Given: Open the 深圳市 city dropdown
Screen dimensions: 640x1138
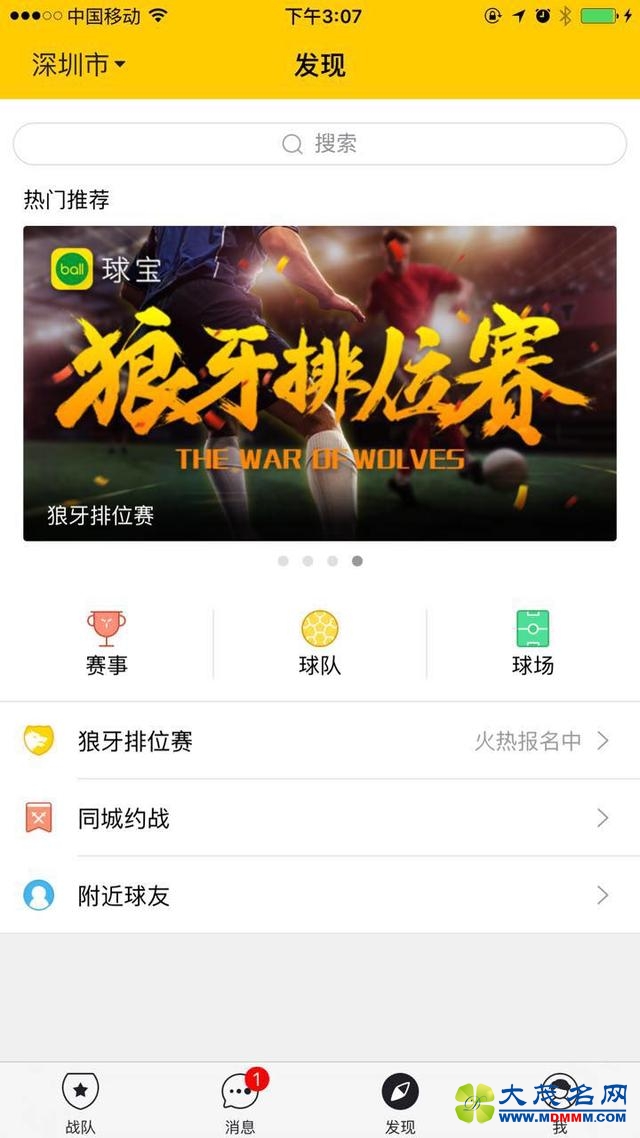Looking at the screenshot, I should [78, 66].
